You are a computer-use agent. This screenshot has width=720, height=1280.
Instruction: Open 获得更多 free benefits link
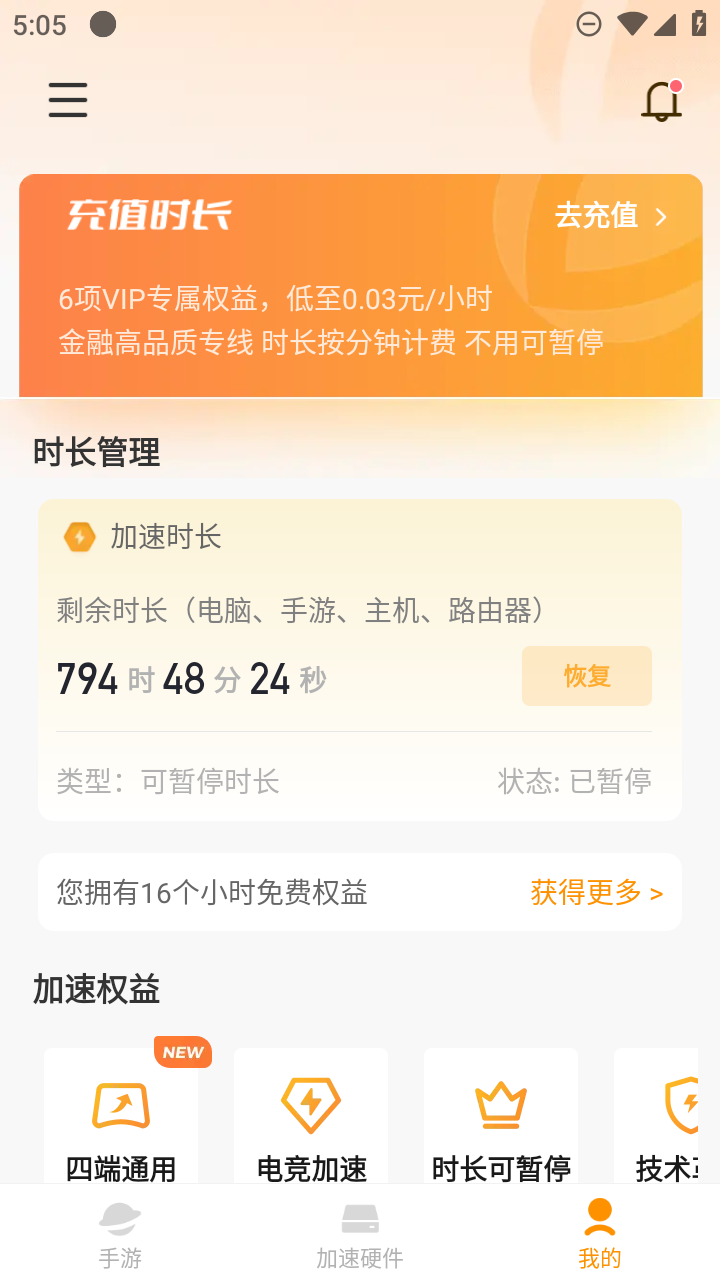tap(596, 892)
